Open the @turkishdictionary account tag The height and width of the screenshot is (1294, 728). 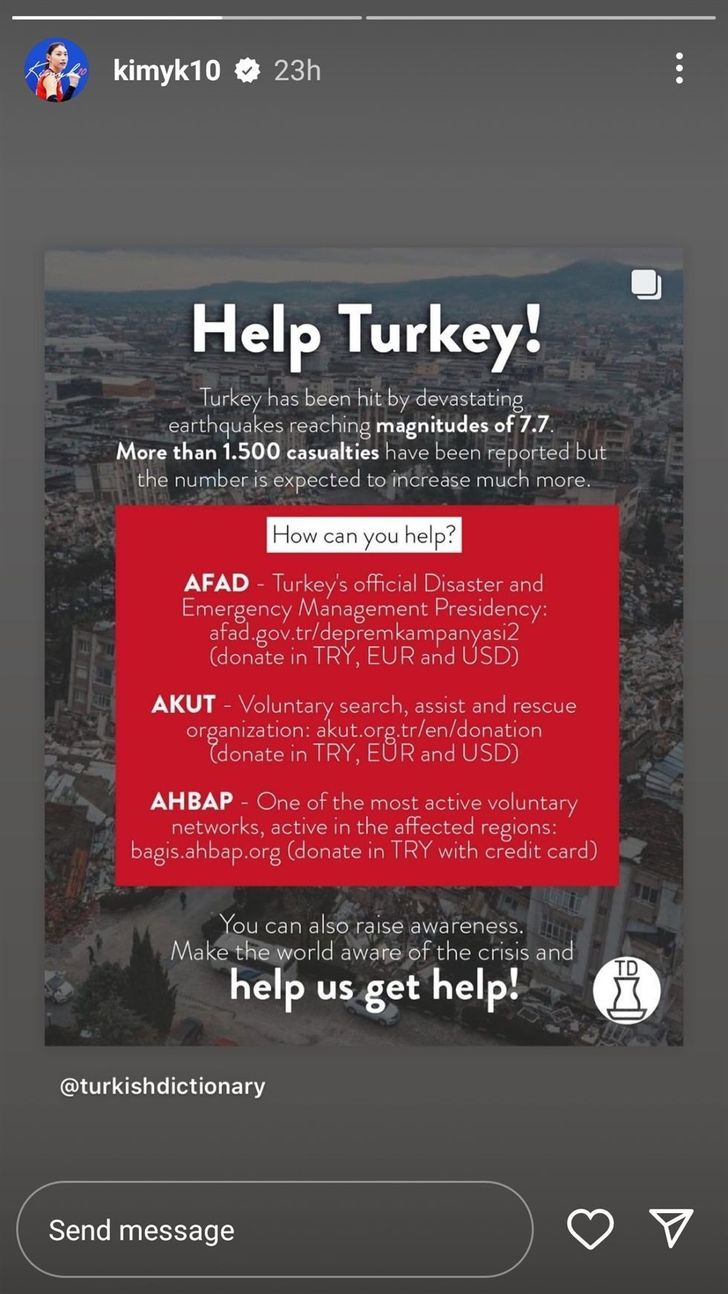(x=163, y=1086)
